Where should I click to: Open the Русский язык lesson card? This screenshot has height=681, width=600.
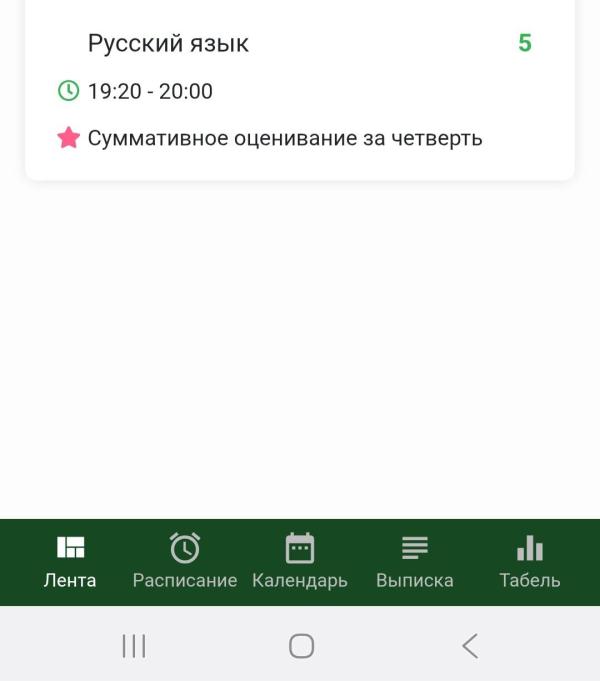point(300,90)
